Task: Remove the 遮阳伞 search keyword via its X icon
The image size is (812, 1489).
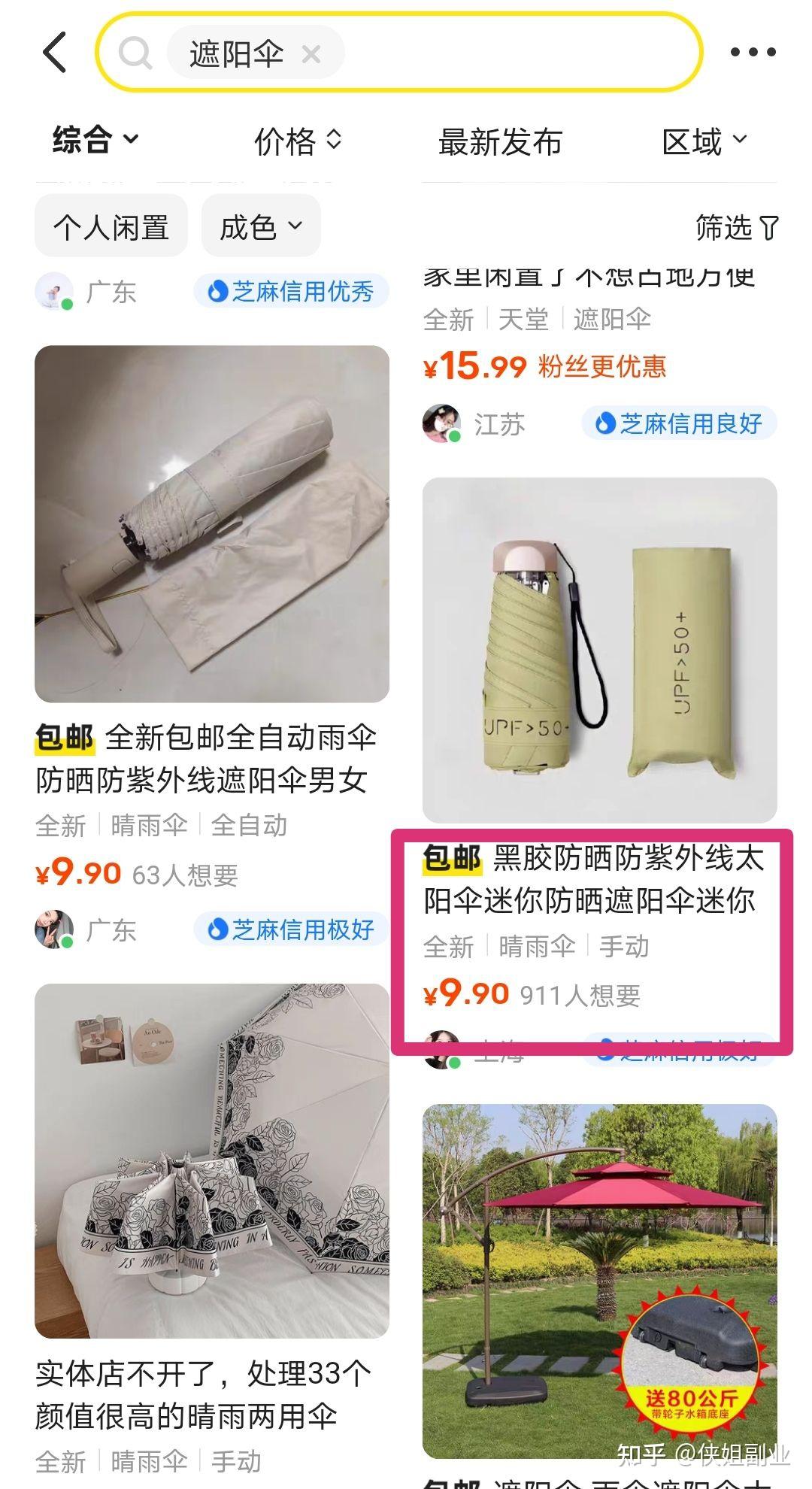Action: (312, 53)
